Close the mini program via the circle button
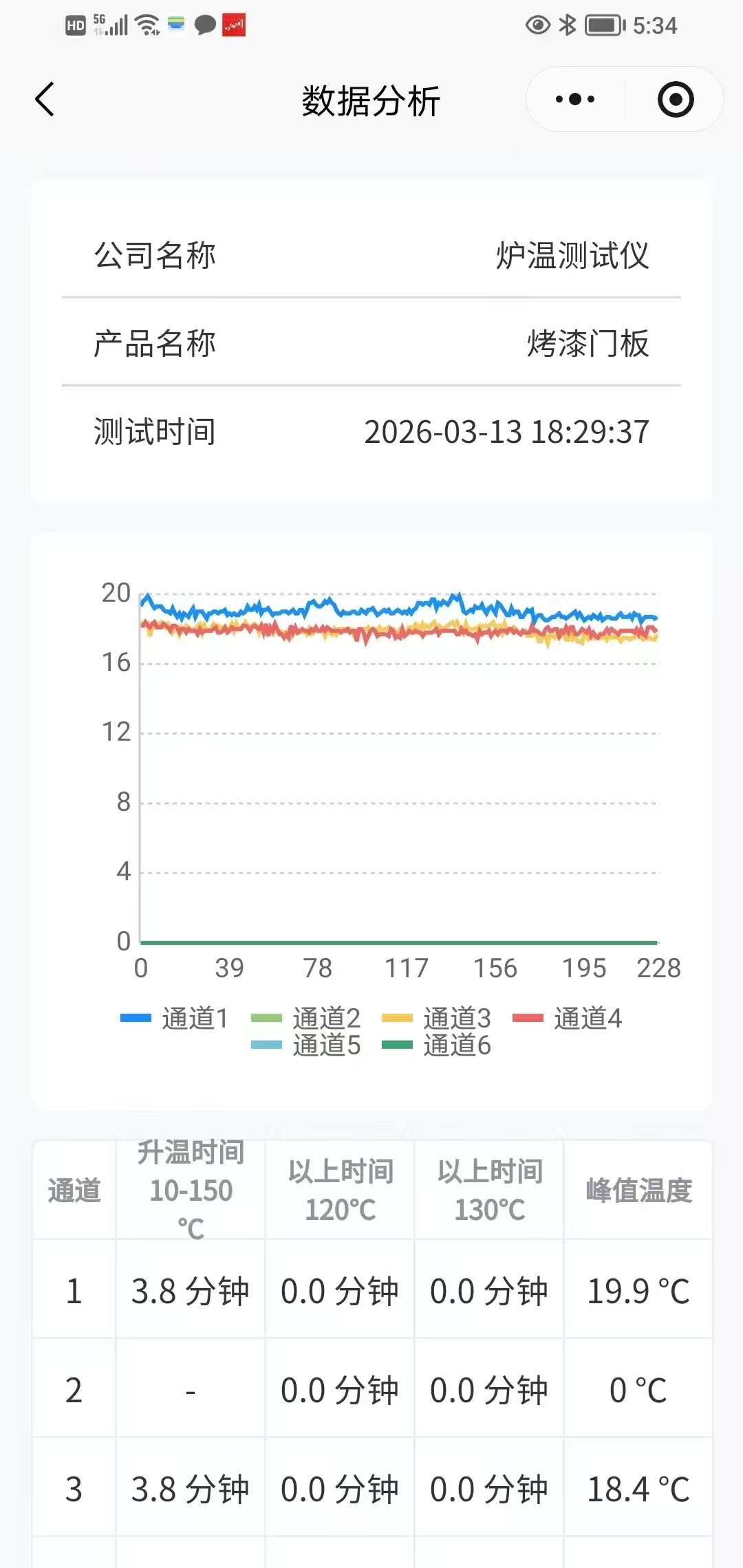The width and height of the screenshot is (743, 1568). pos(675,100)
